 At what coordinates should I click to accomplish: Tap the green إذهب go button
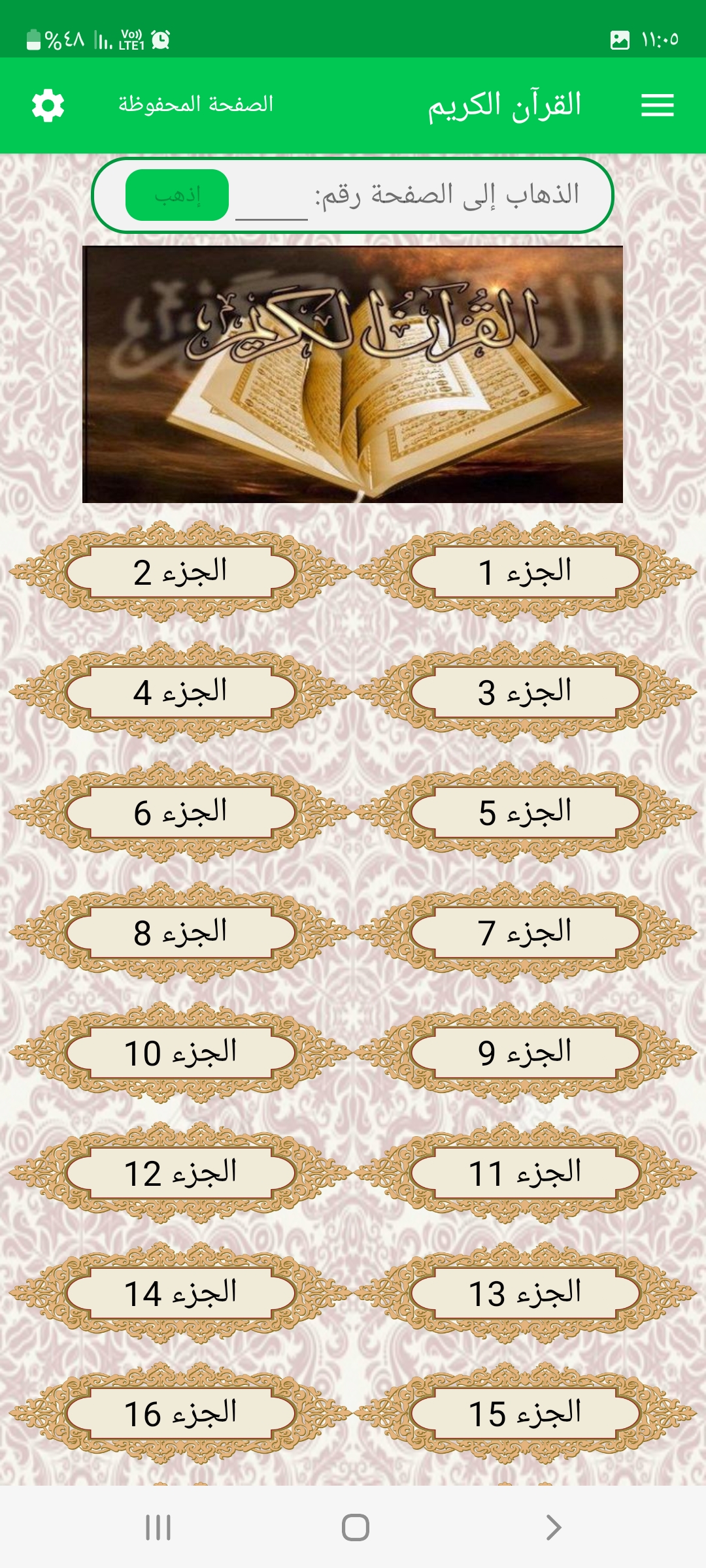pos(177,195)
